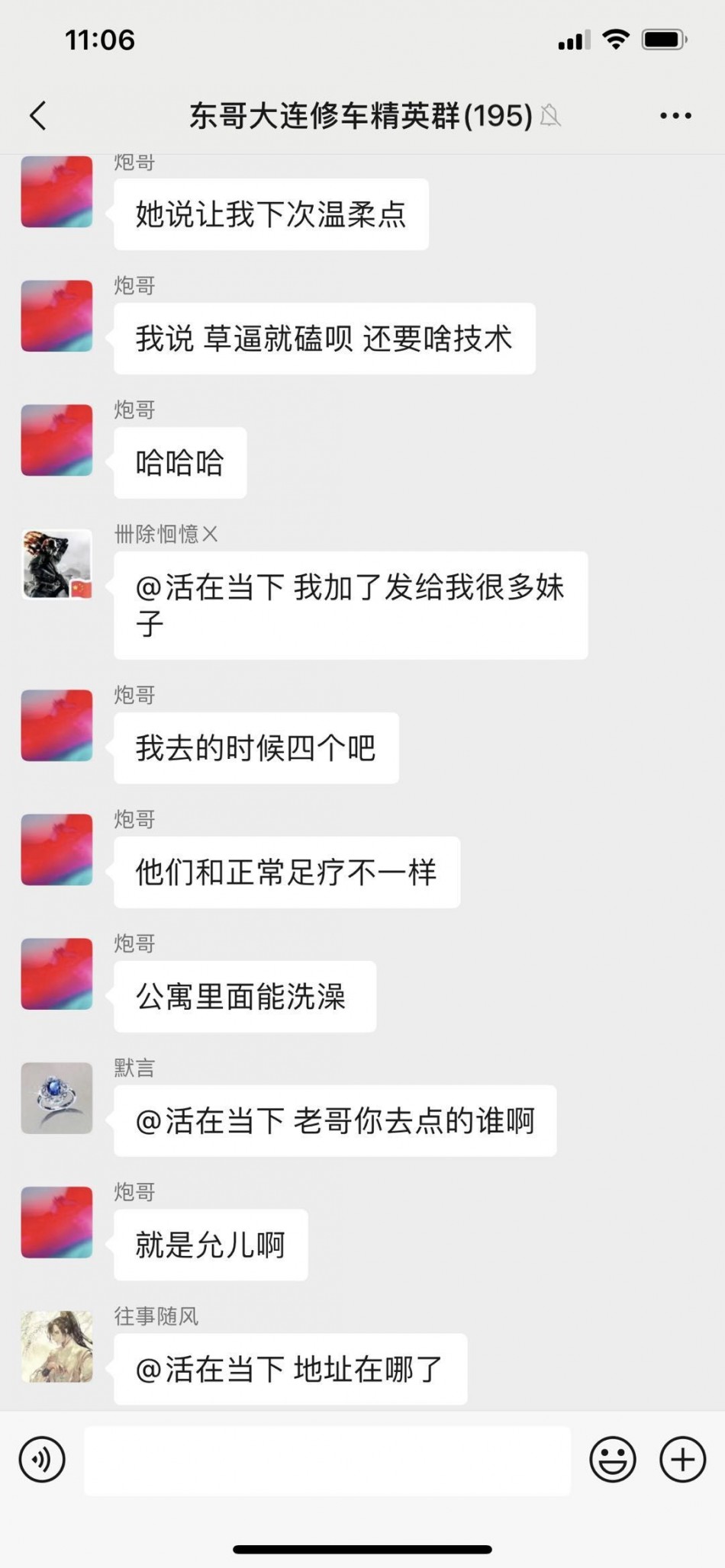Open 卌除恛憶's profile avatar
Viewport: 725px width, 1568px height.
tap(56, 564)
